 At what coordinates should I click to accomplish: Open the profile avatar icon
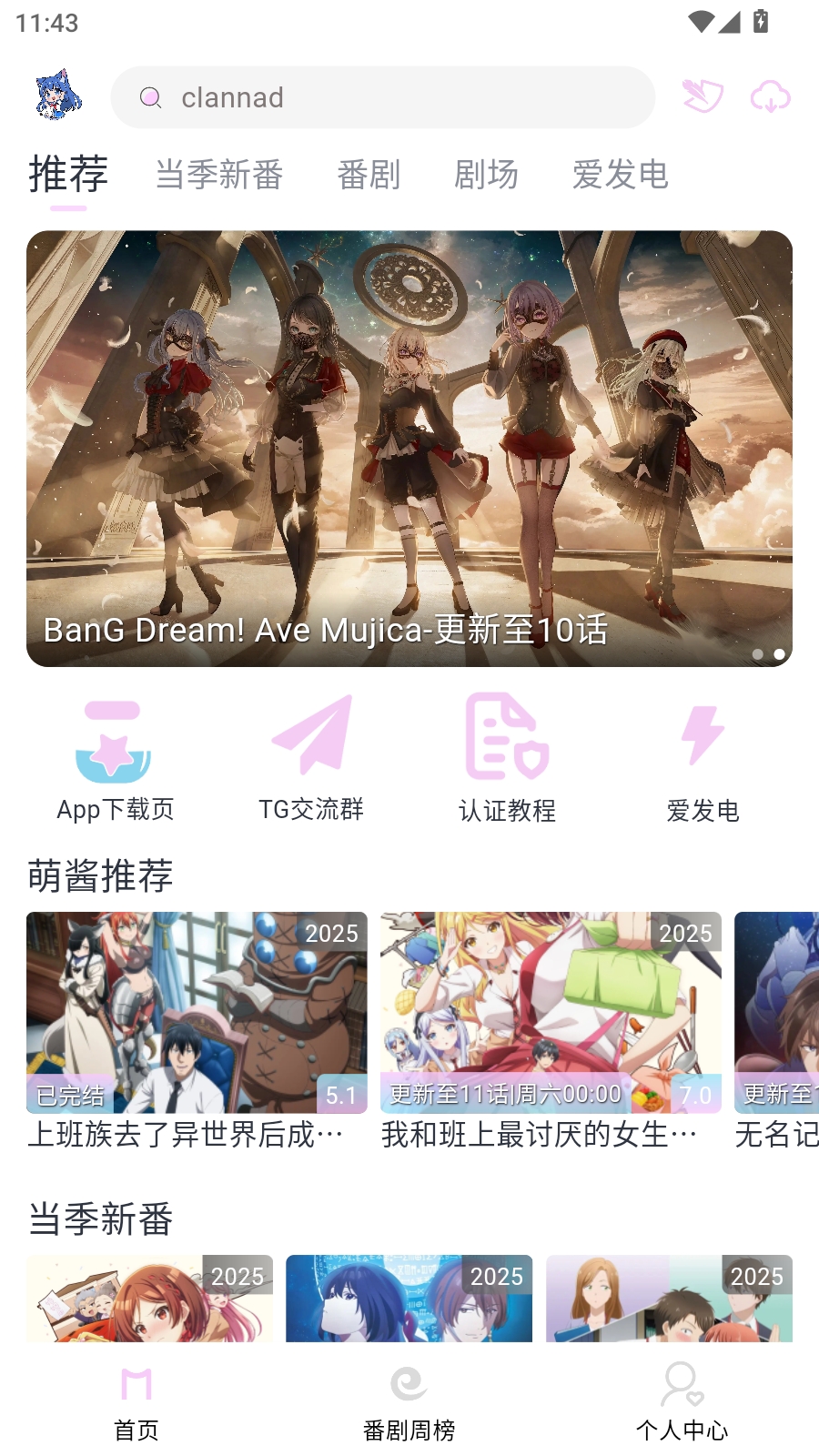[58, 95]
